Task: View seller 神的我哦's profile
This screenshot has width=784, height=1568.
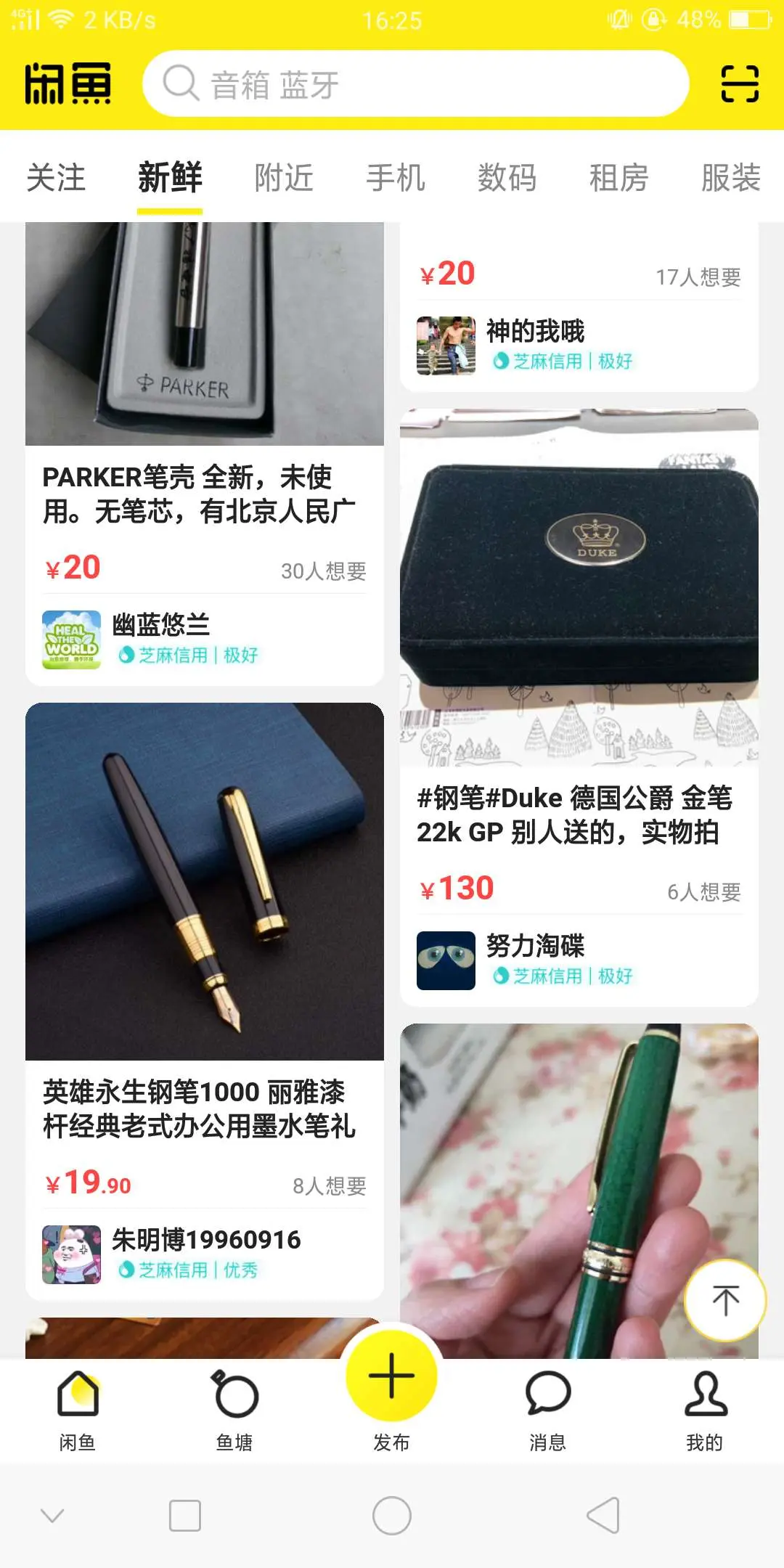Action: click(535, 332)
